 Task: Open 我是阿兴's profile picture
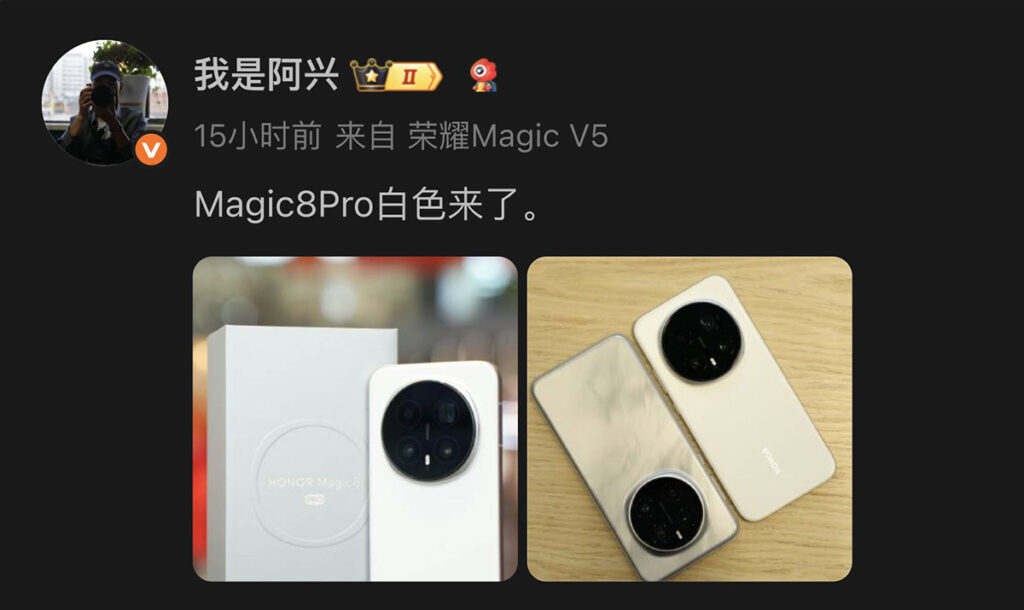pos(104,101)
